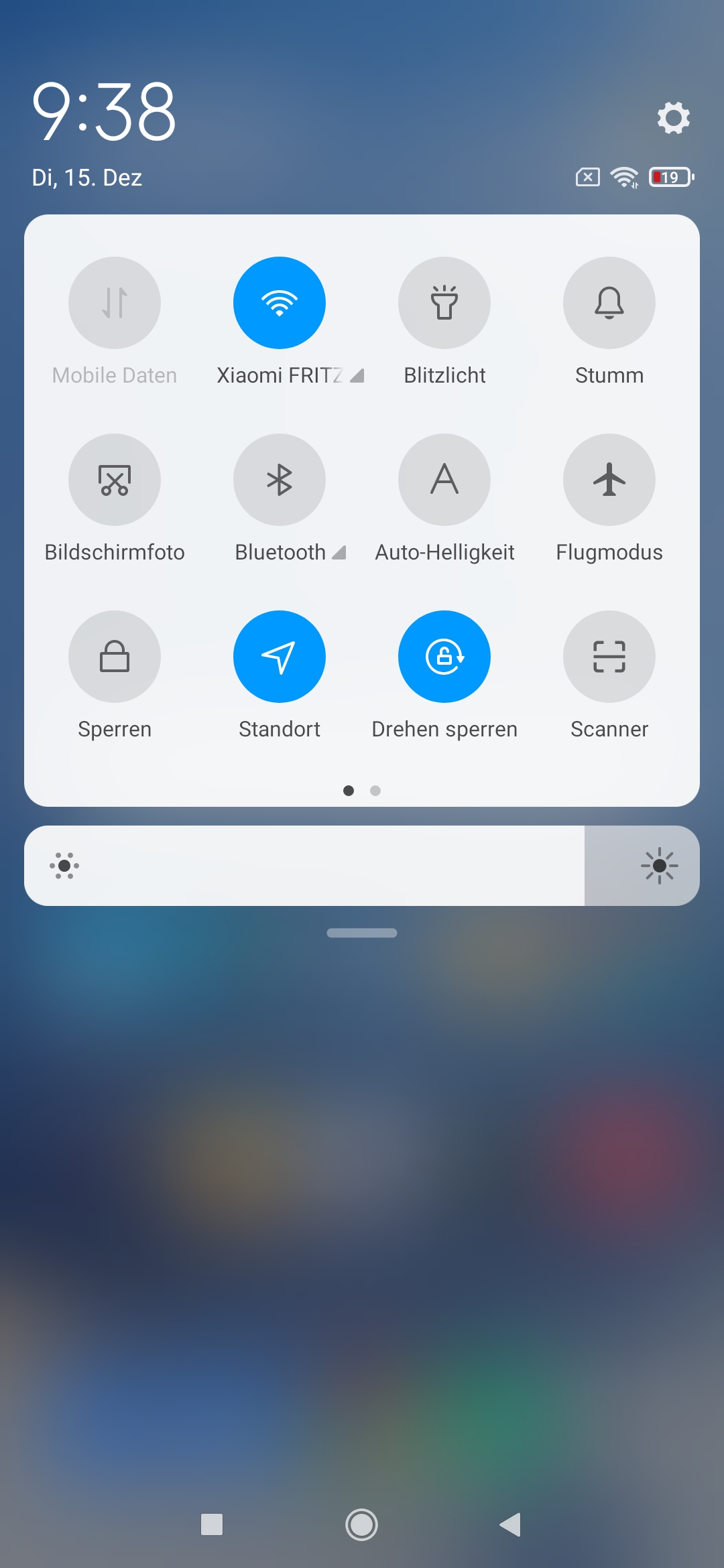Open the Scanner
The image size is (724, 1568).
pyautogui.click(x=609, y=657)
